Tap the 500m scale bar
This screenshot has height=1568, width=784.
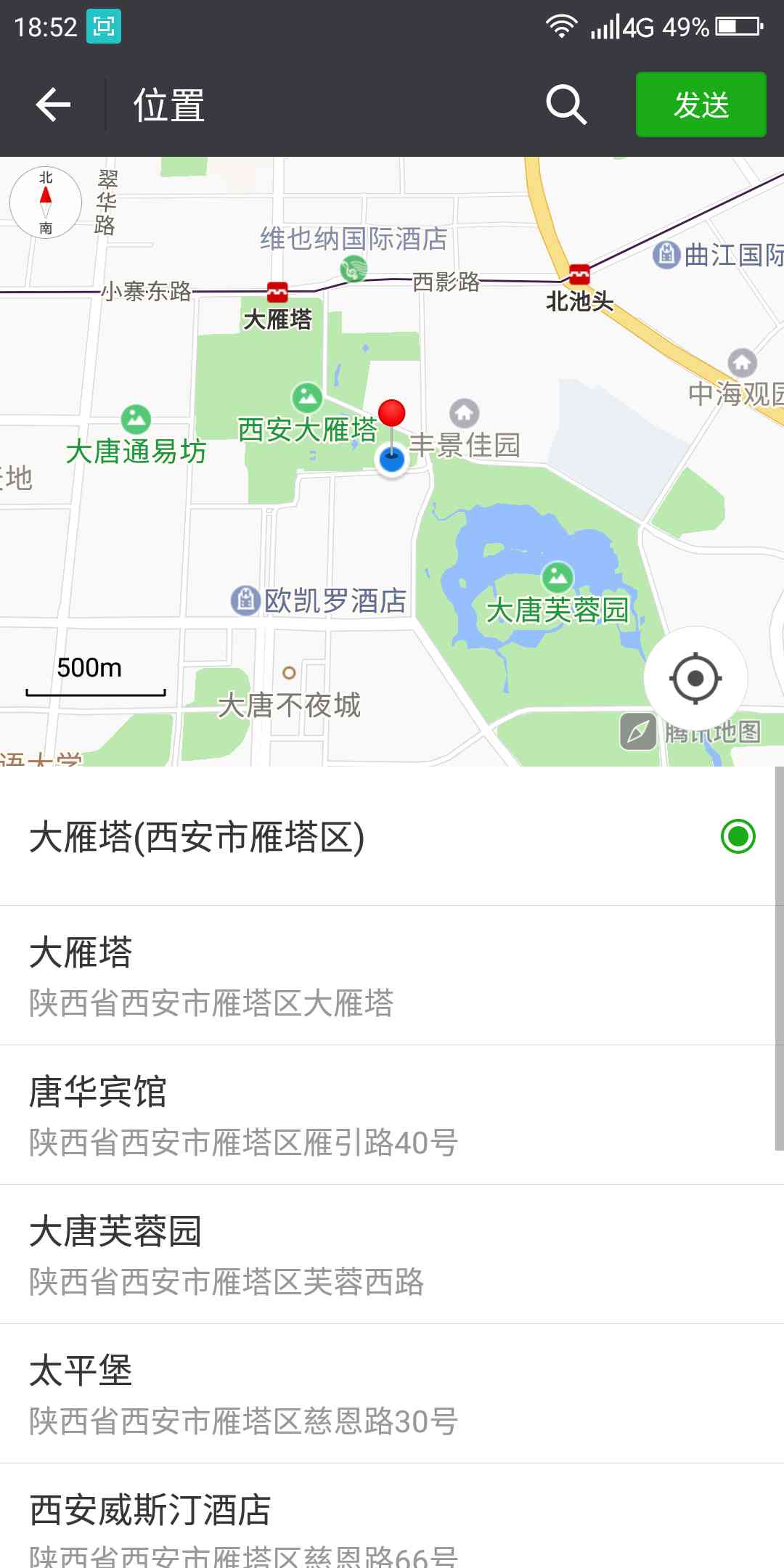(96, 677)
